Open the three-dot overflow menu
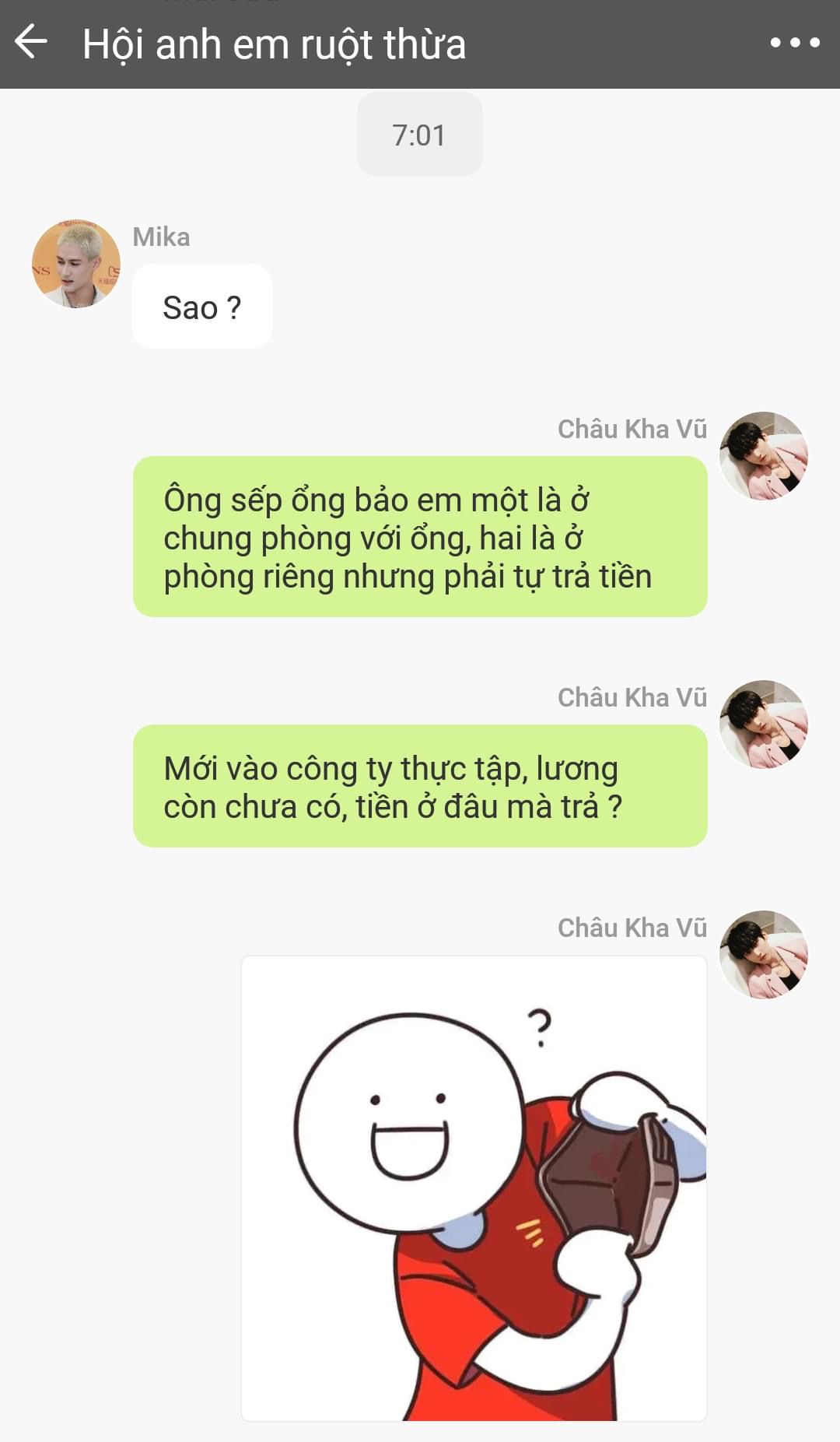 [x=794, y=43]
